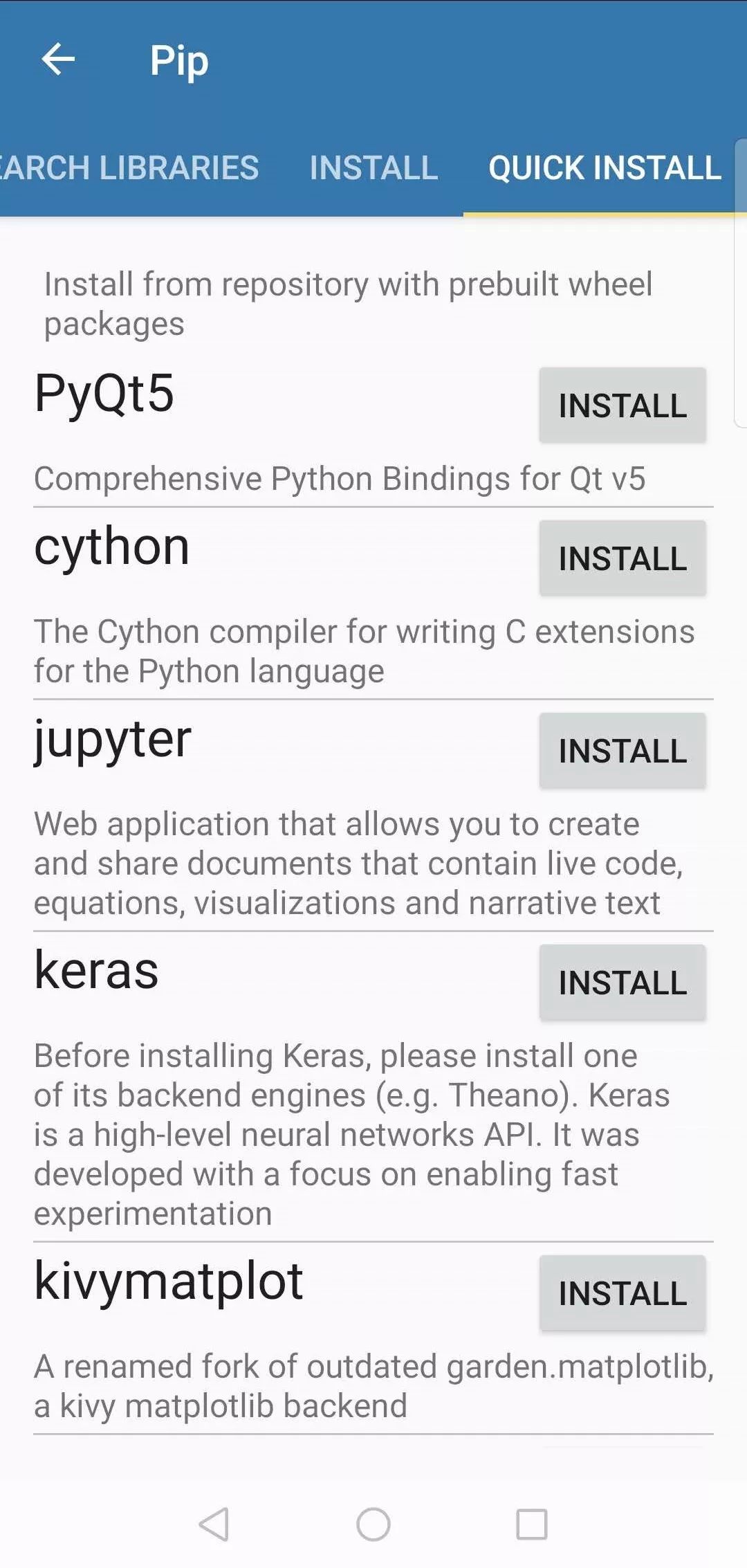Hit Install for kivymatplot

(622, 1293)
